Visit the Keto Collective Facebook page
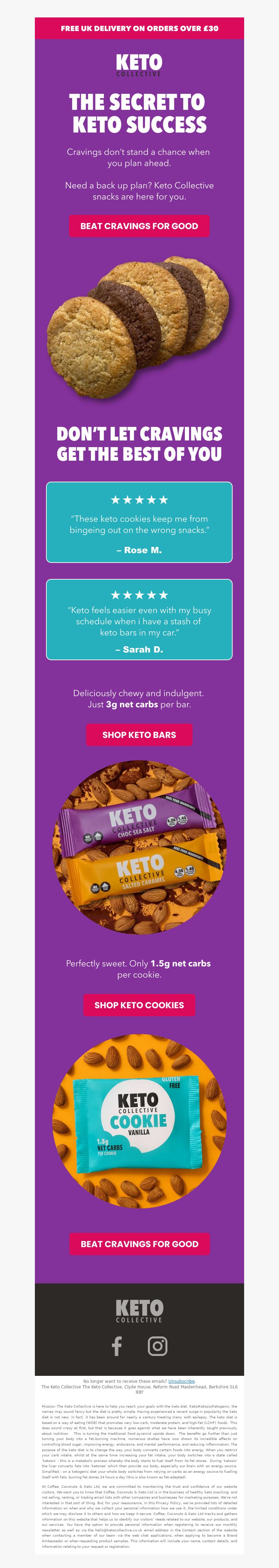 117,1346
